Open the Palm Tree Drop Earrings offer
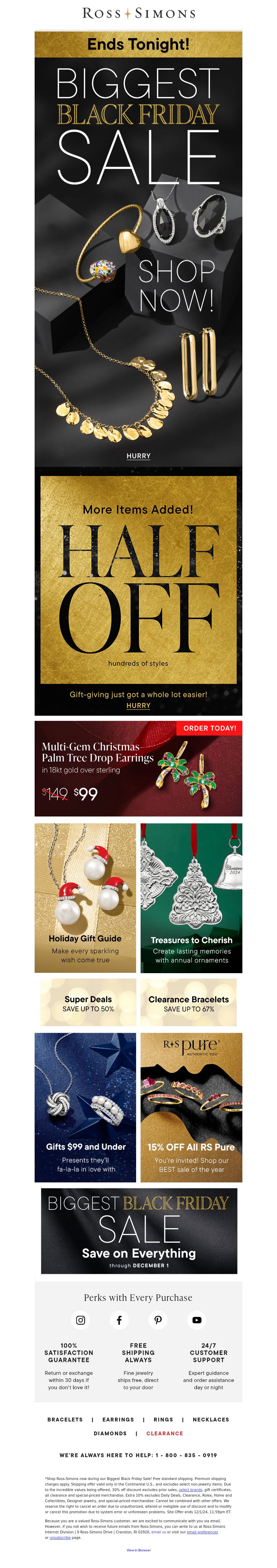The width and height of the screenshot is (277, 1568). (x=138, y=768)
